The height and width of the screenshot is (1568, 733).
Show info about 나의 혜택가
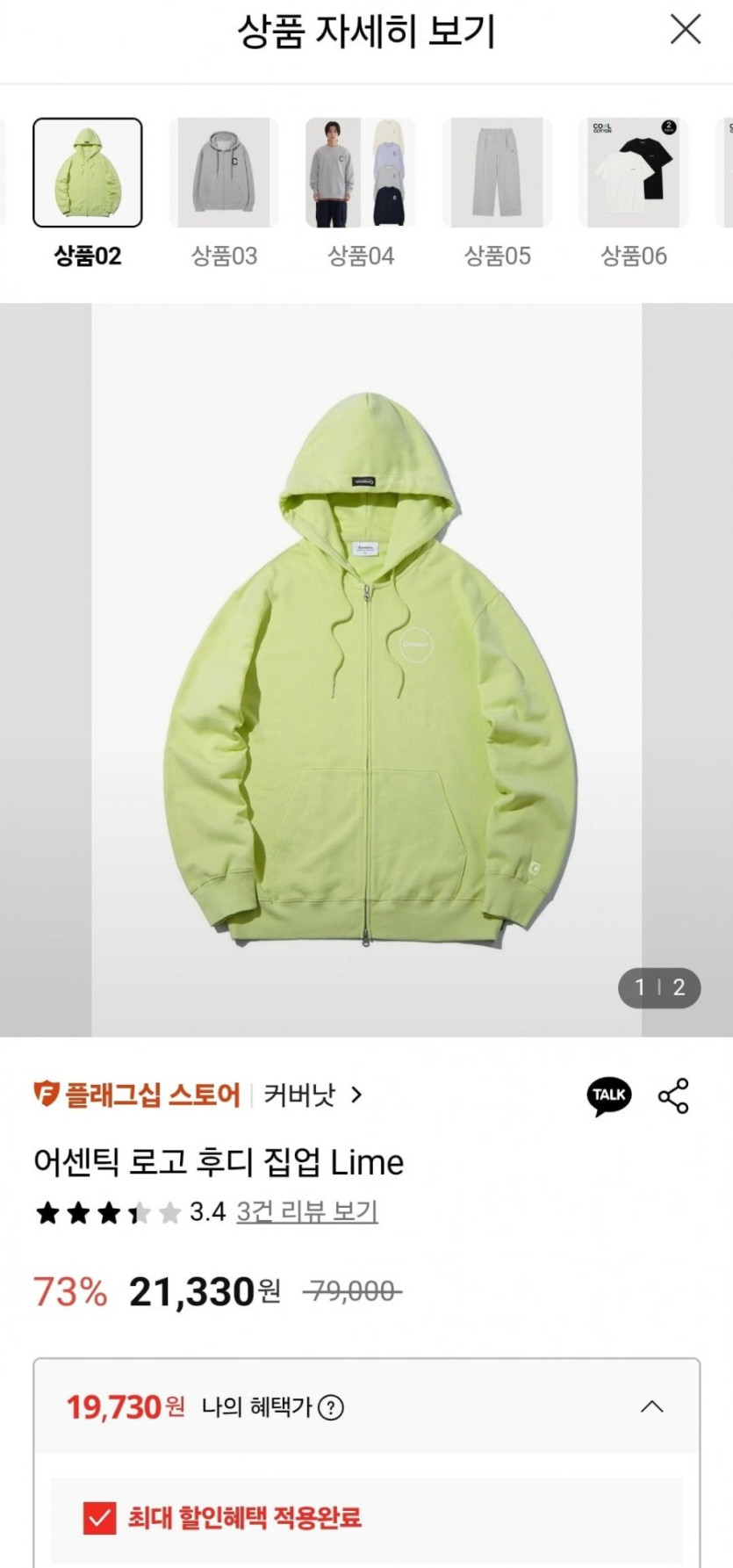click(331, 1407)
